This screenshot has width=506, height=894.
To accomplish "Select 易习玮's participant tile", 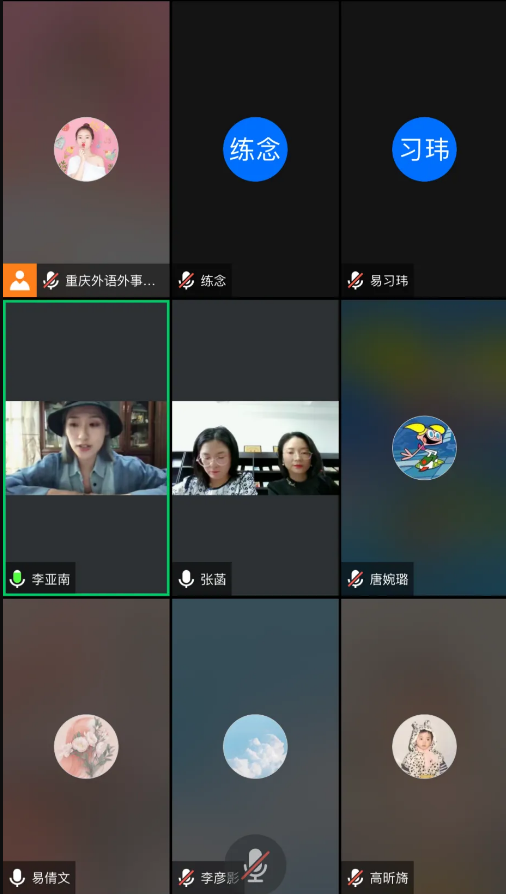I will tap(424, 149).
